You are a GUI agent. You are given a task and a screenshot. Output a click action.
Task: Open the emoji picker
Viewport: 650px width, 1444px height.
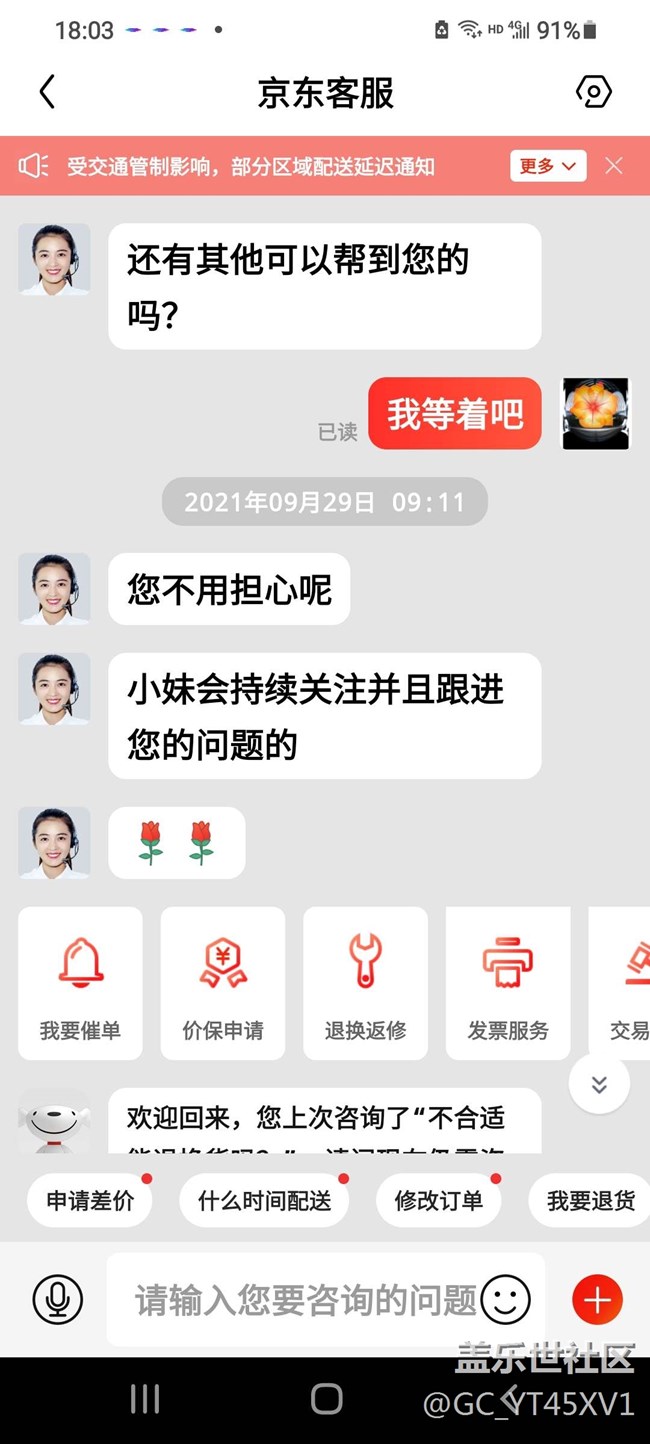(x=505, y=1300)
